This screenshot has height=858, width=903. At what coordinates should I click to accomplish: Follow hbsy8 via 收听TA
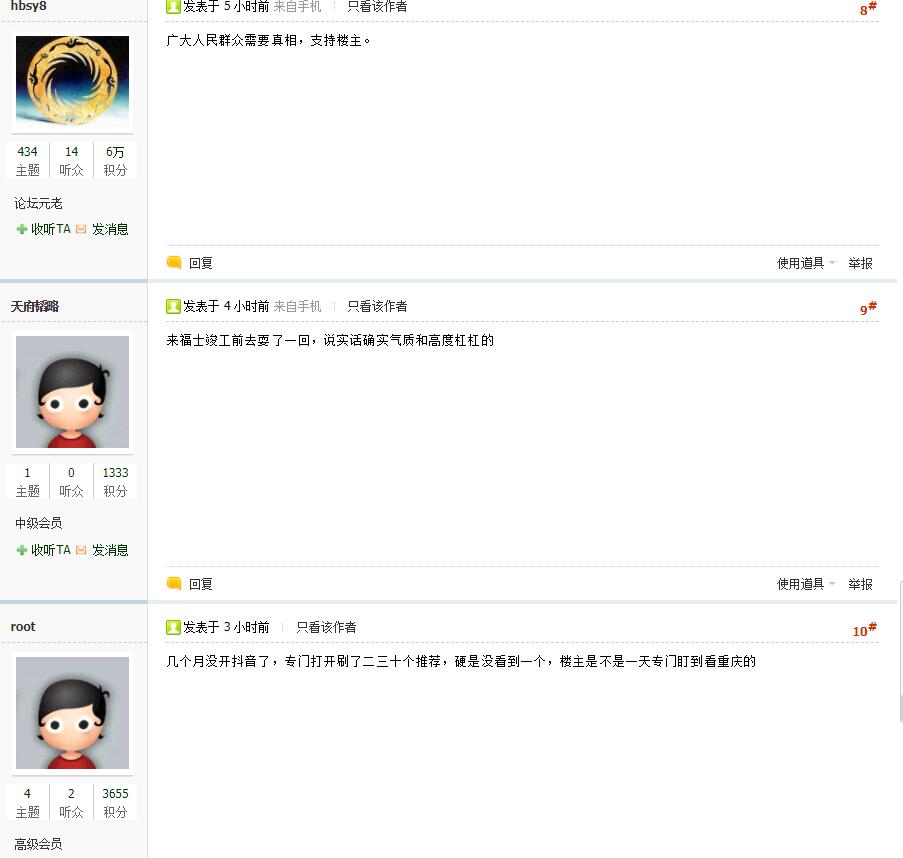(50, 229)
